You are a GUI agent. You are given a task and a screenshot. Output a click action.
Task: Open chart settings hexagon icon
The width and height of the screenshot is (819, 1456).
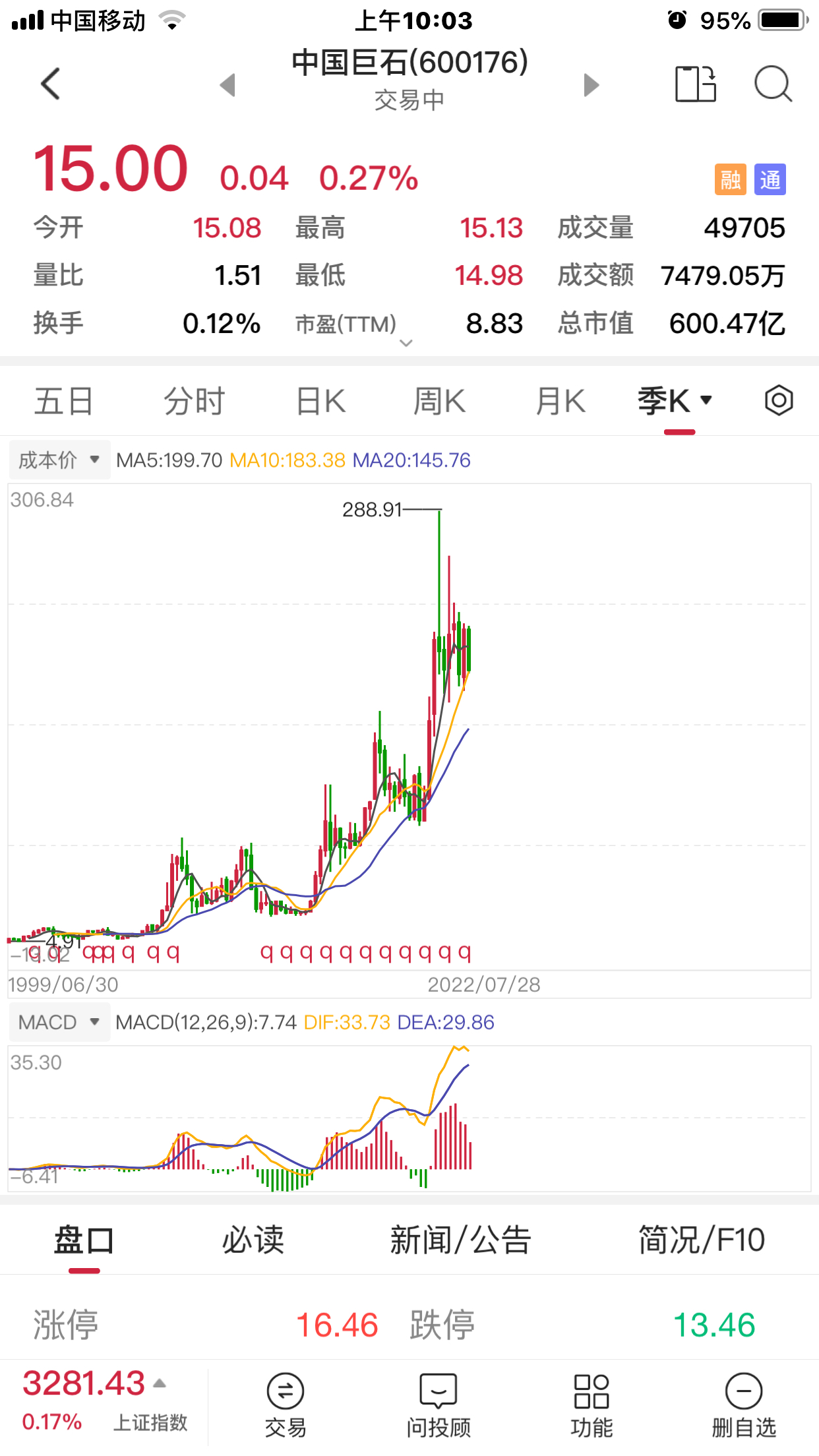[779, 400]
